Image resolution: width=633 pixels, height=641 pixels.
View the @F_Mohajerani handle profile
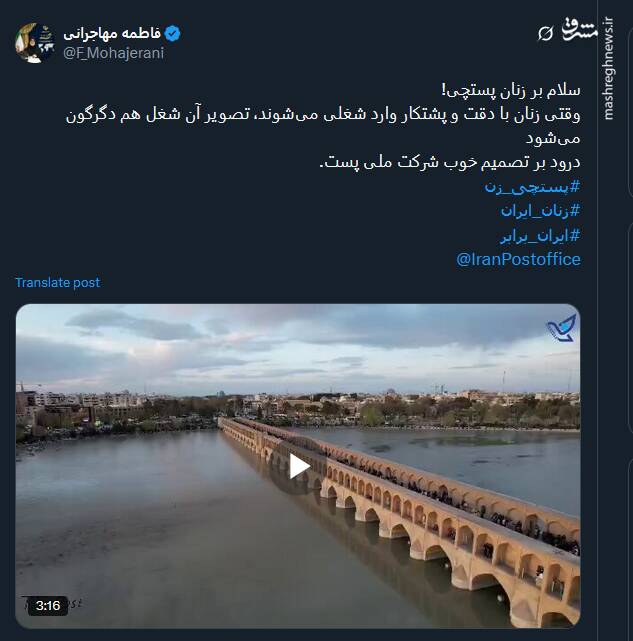click(x=113, y=53)
